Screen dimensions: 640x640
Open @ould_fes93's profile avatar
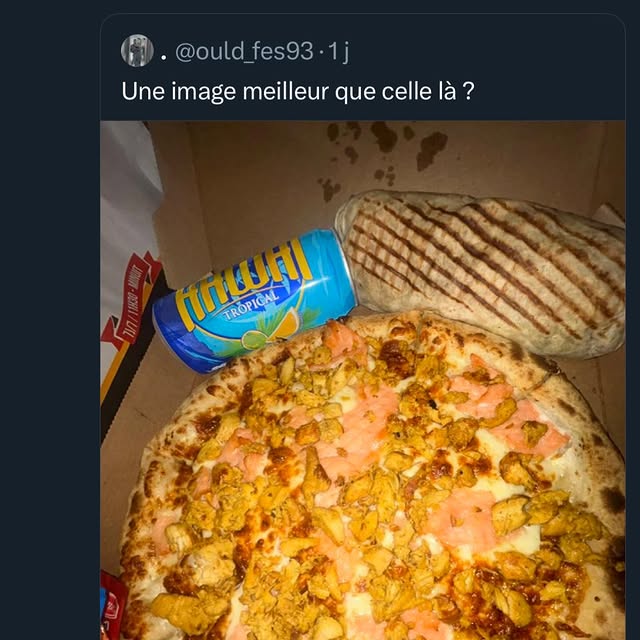(x=137, y=50)
